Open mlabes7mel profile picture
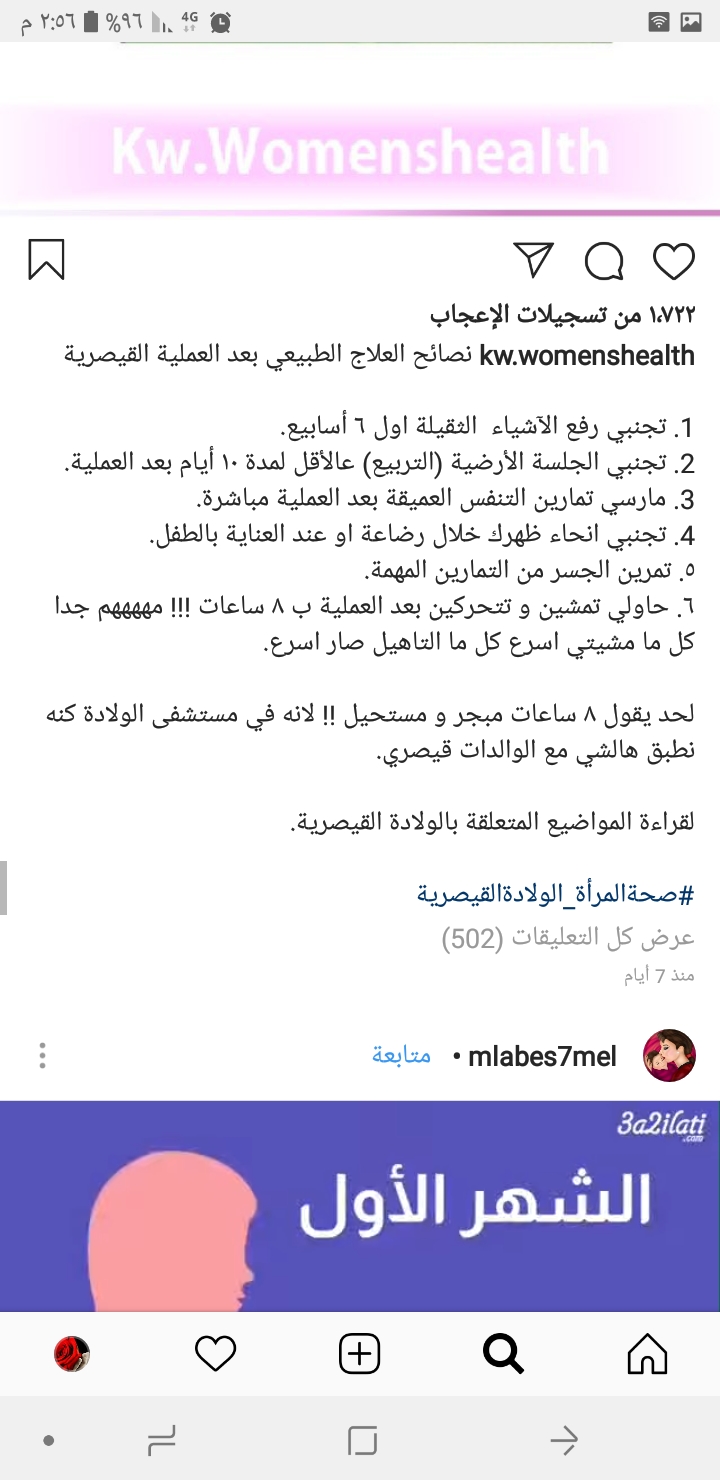 pyautogui.click(x=669, y=1055)
